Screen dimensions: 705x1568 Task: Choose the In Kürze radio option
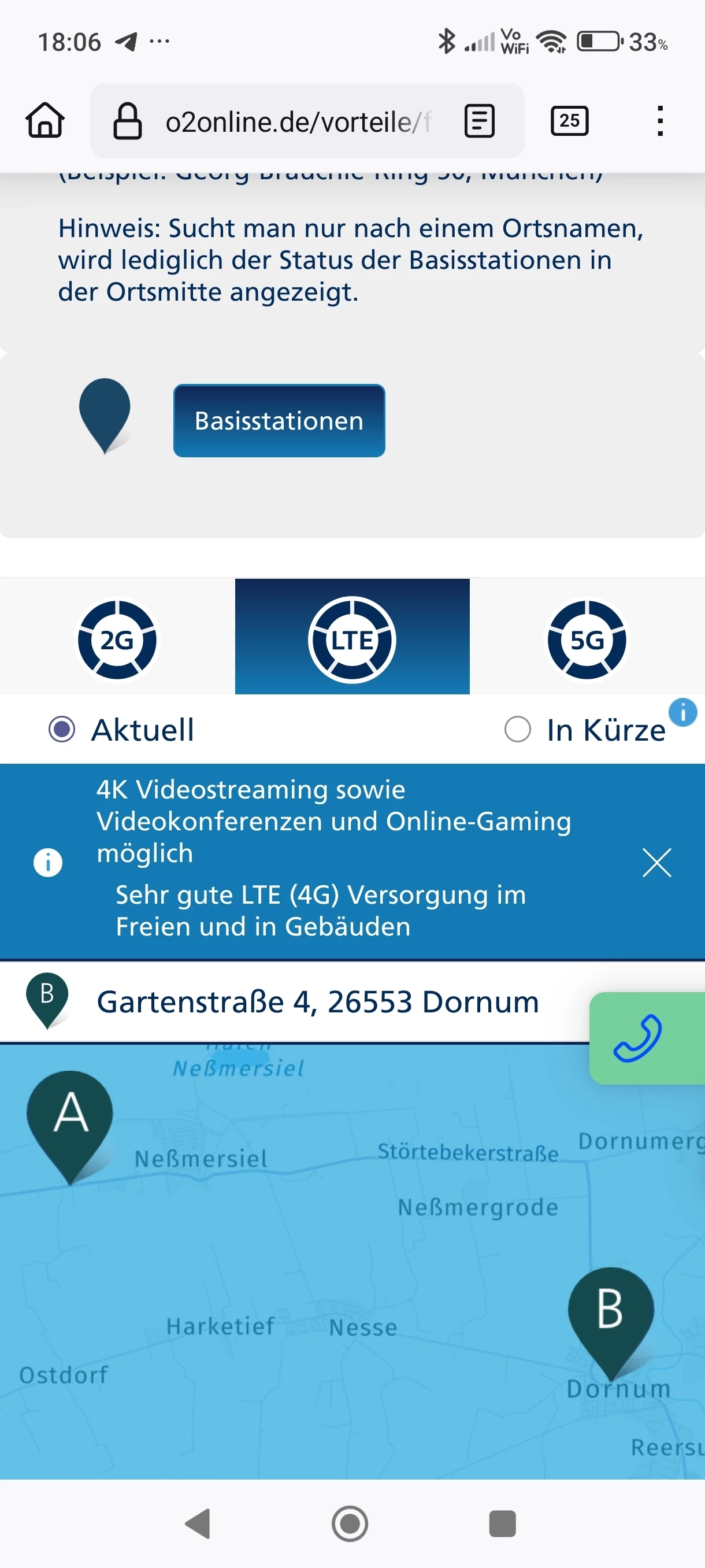coord(518,729)
